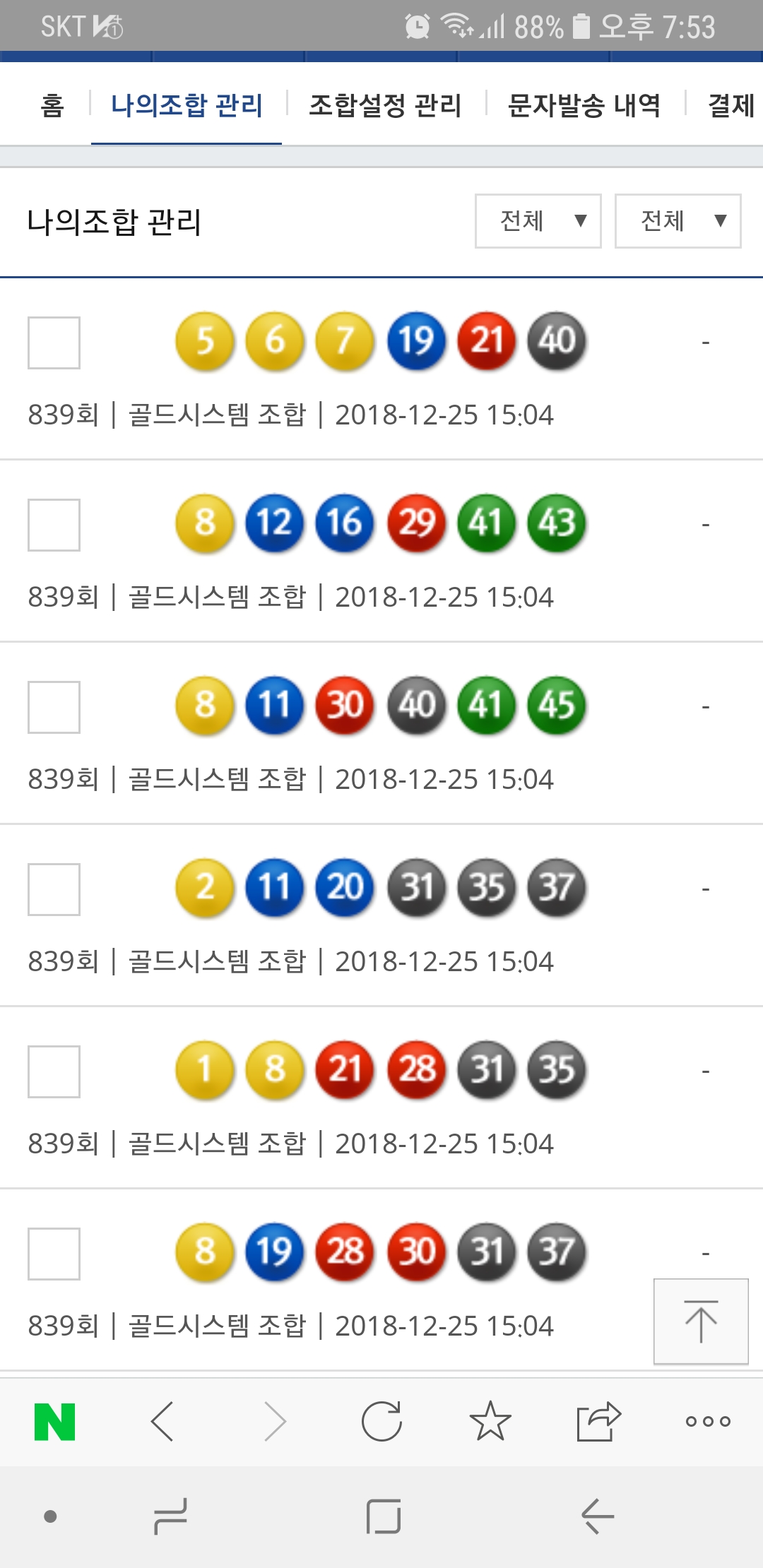The height and width of the screenshot is (1568, 763).
Task: Open the browser's three-dot more menu
Action: tap(707, 1421)
